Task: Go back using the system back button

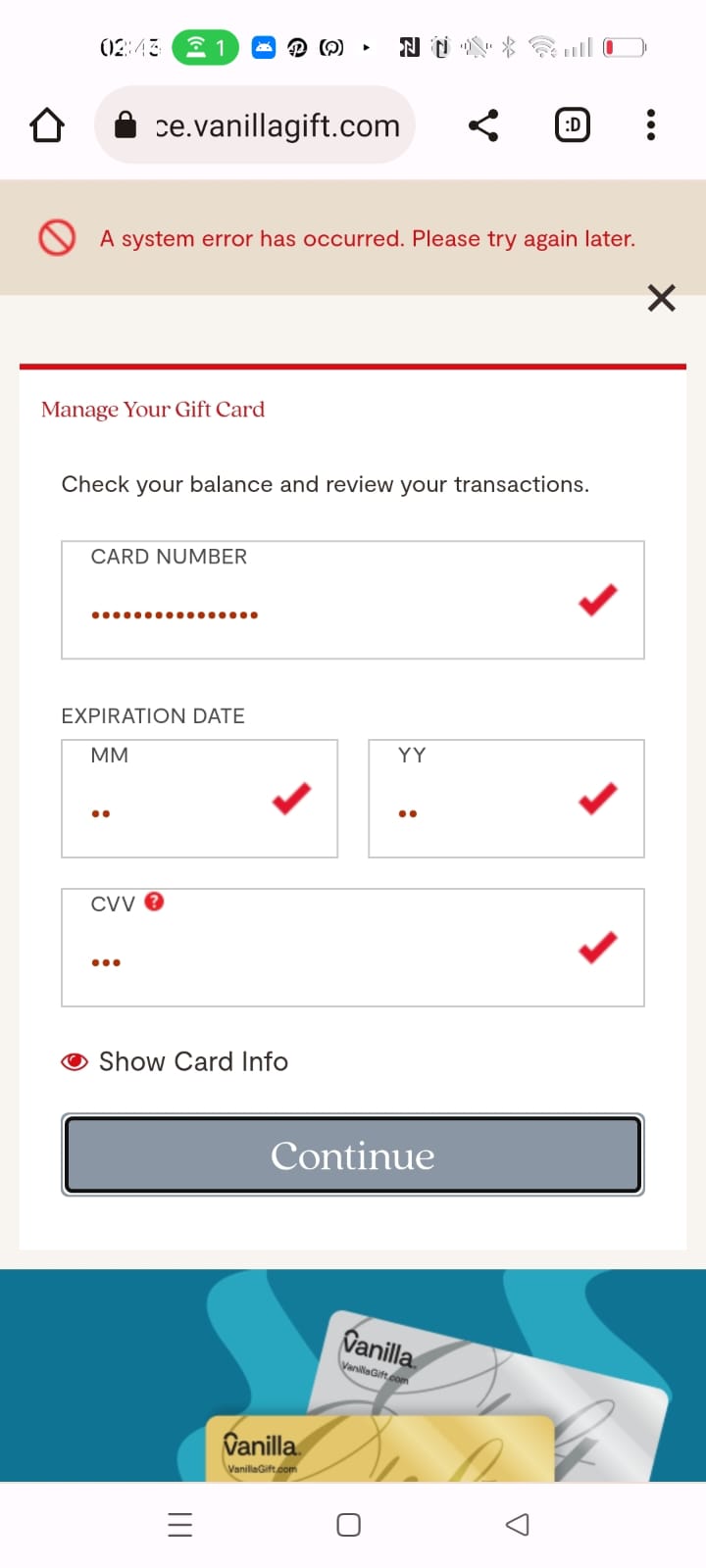Action: pos(517,1524)
